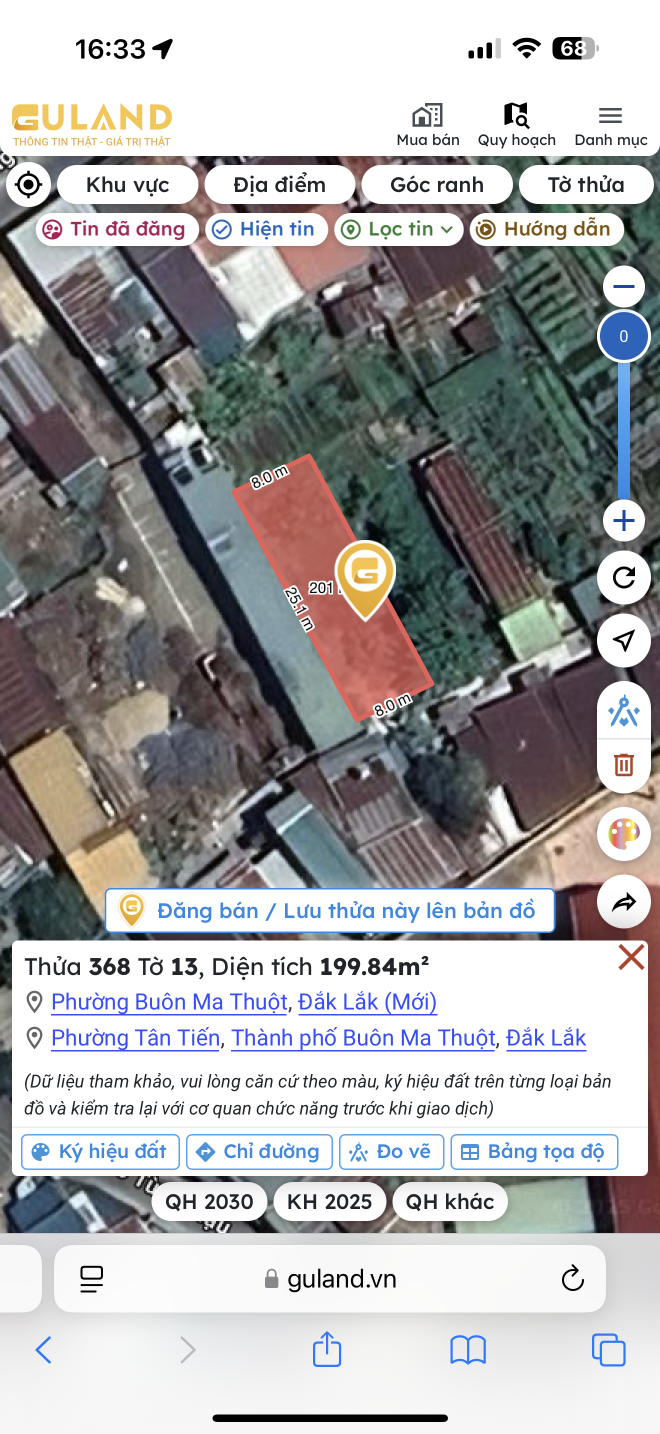660x1434 pixels.
Task: Refresh the map
Action: tap(624, 578)
